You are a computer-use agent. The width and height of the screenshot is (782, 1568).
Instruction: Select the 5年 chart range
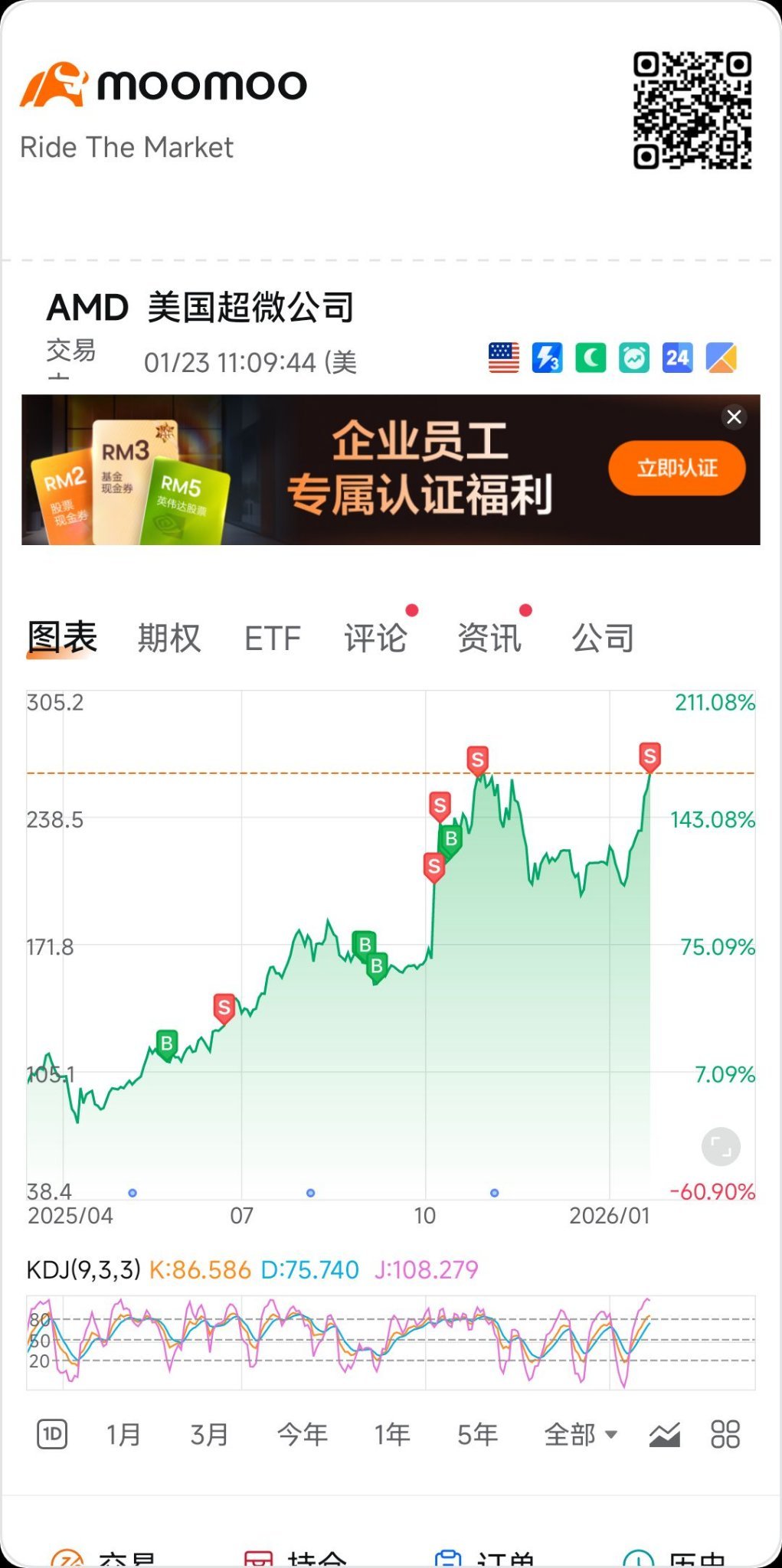478,1434
